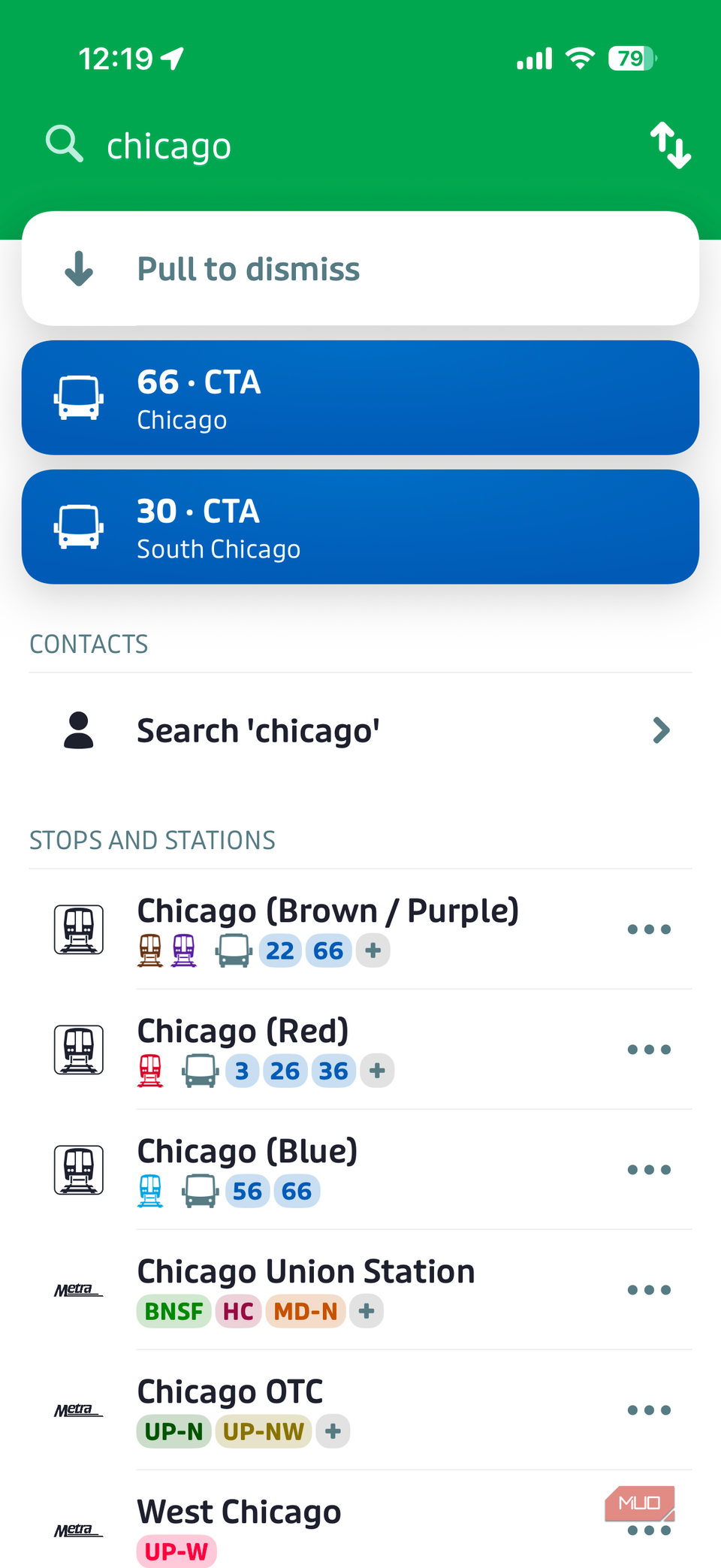
Task: Open options for Chicago OTC station
Action: click(649, 1409)
